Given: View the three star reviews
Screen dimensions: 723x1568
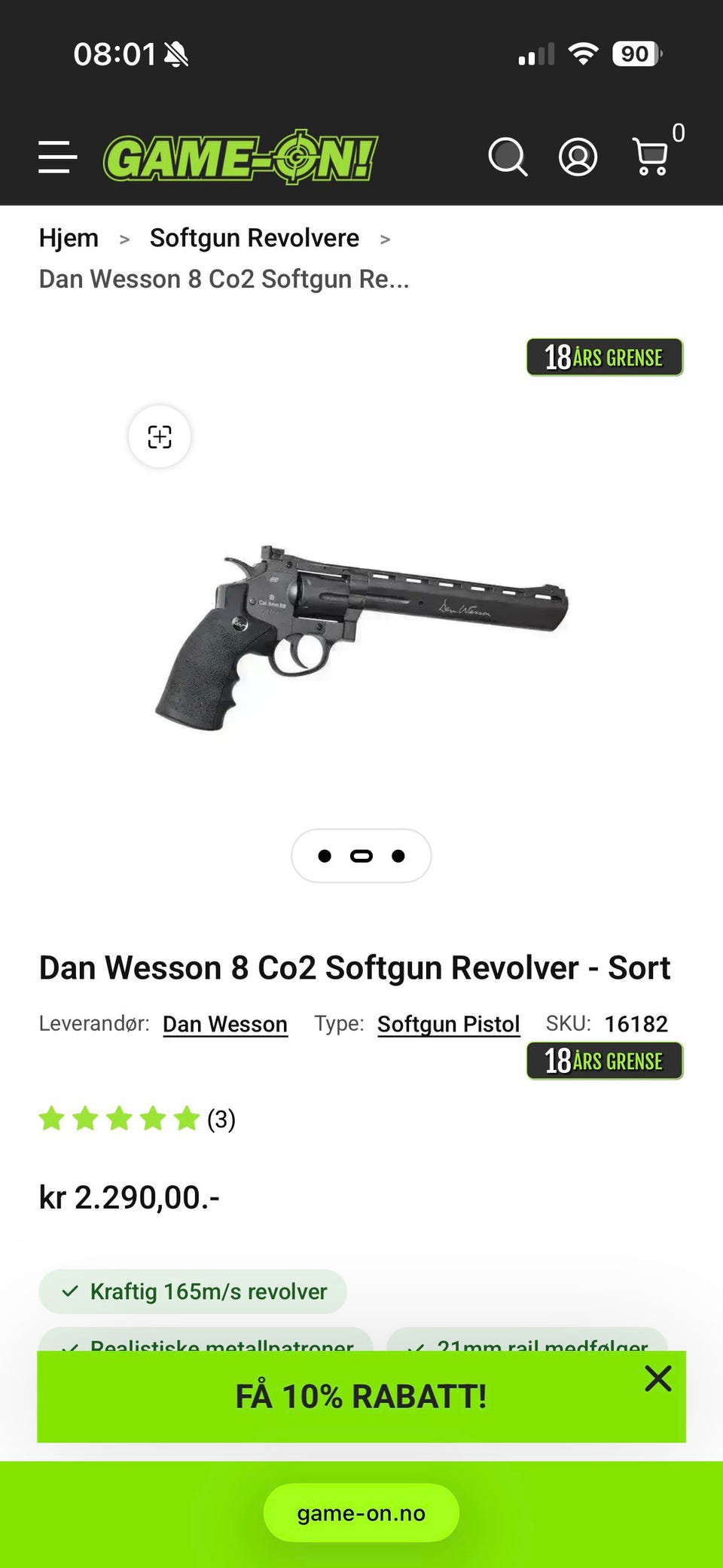Looking at the screenshot, I should pos(137,1119).
